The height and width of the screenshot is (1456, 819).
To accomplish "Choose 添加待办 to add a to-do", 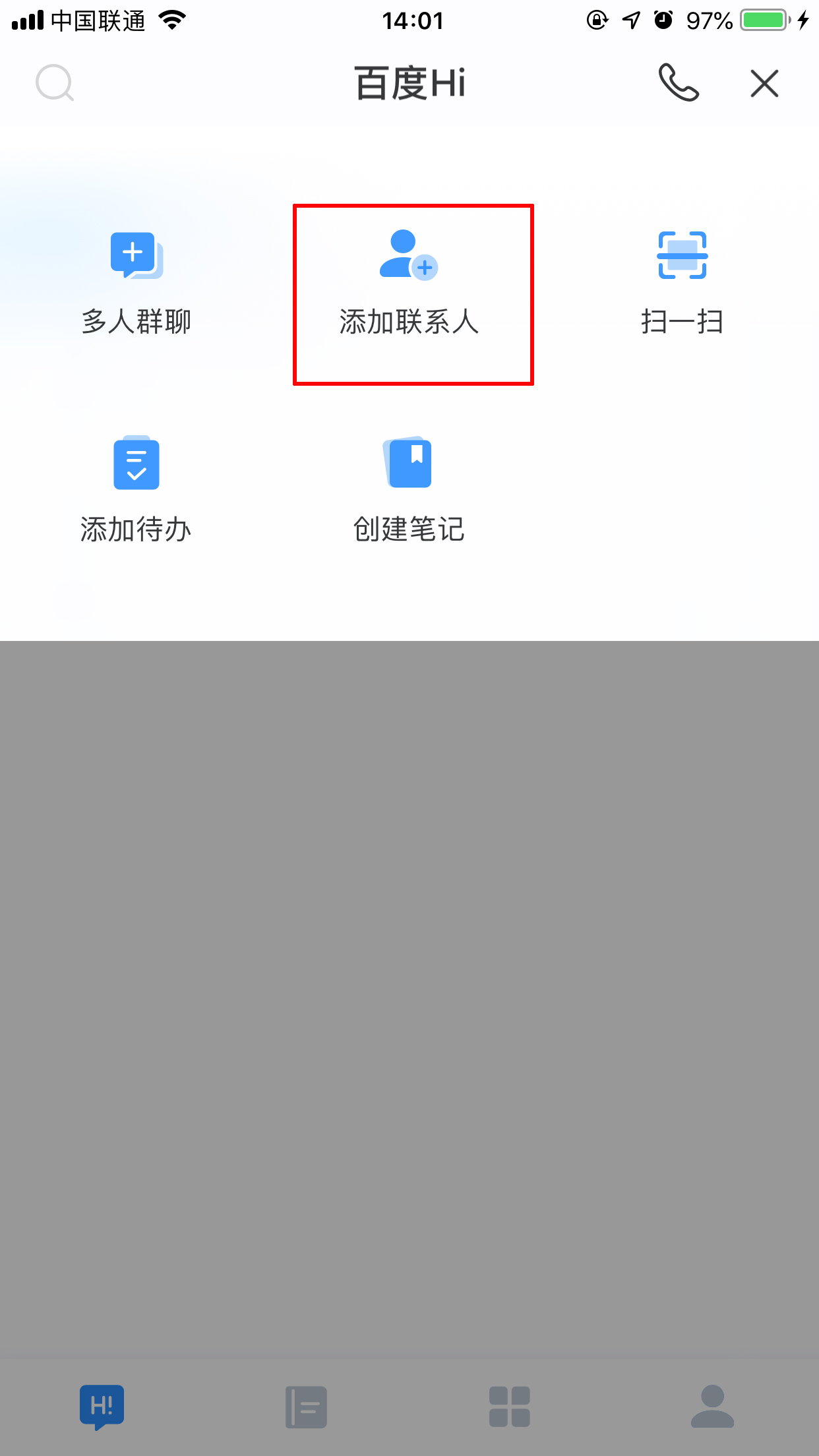I will point(136,489).
